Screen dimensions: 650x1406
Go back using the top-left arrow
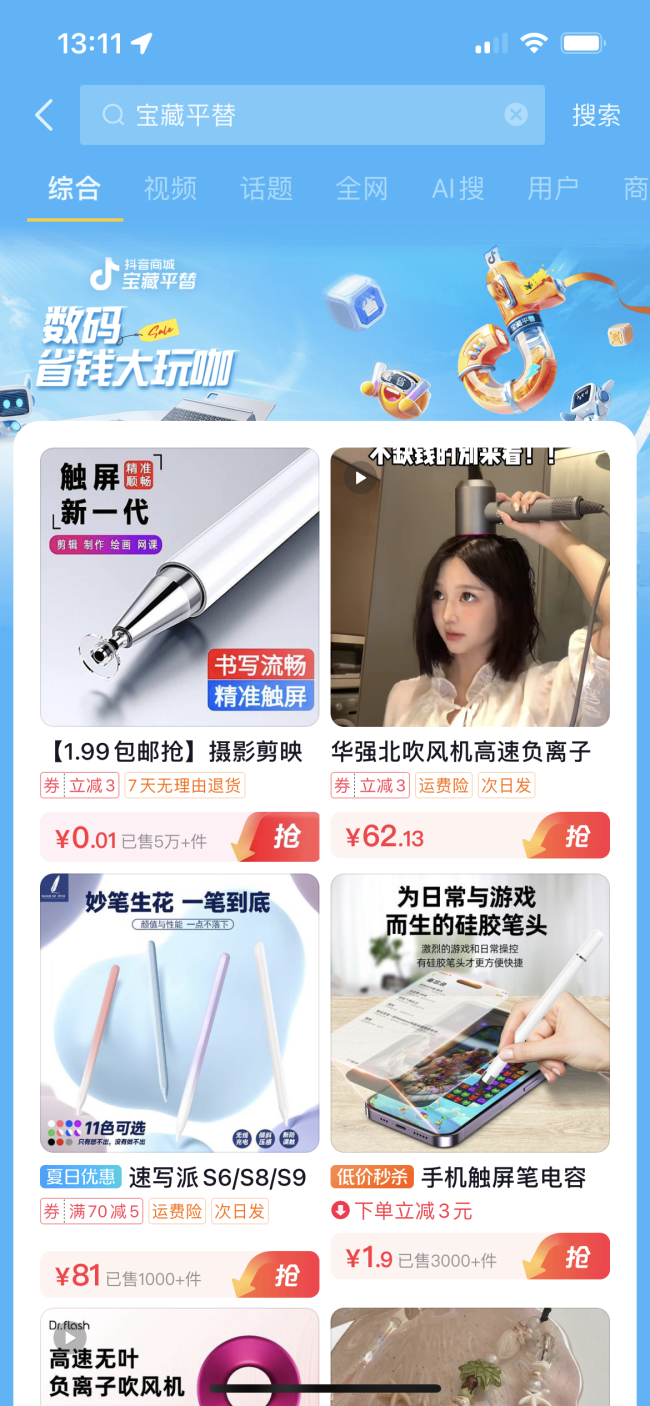pos(44,115)
